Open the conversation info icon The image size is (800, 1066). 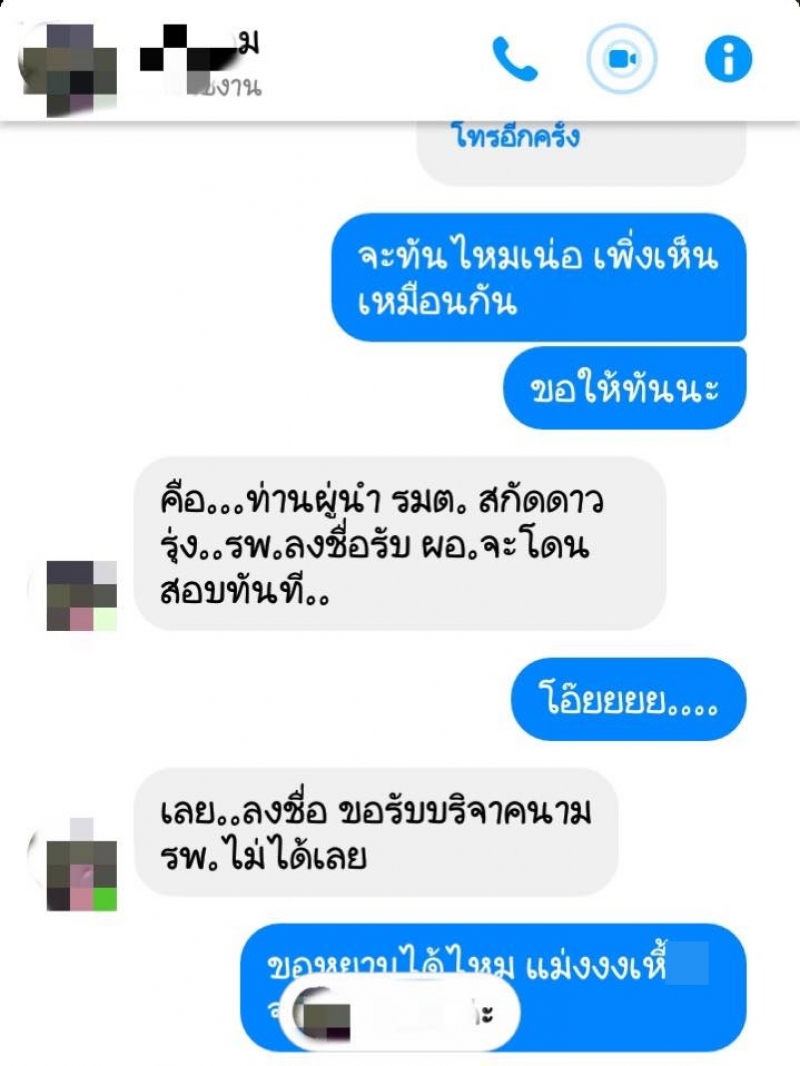[728, 59]
